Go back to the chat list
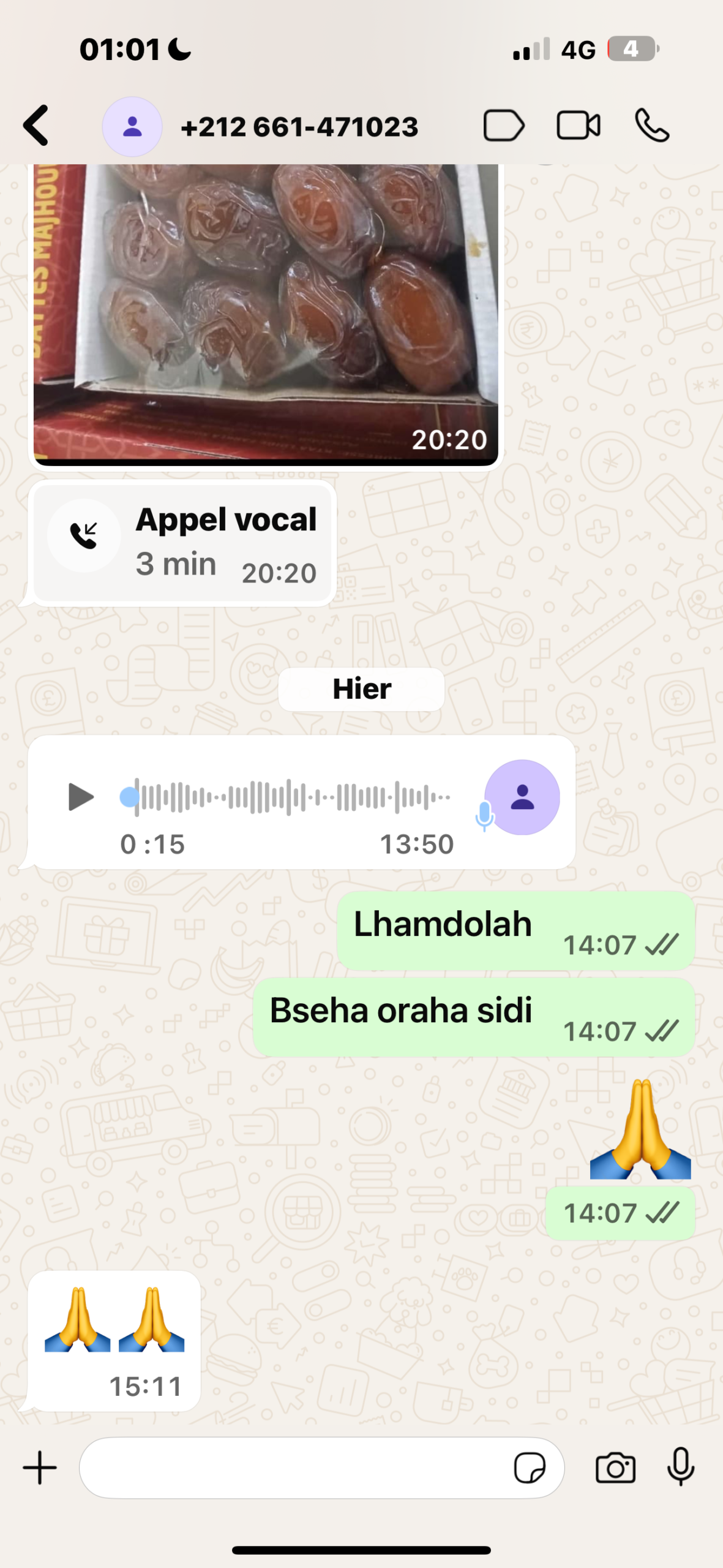 pos(36,126)
